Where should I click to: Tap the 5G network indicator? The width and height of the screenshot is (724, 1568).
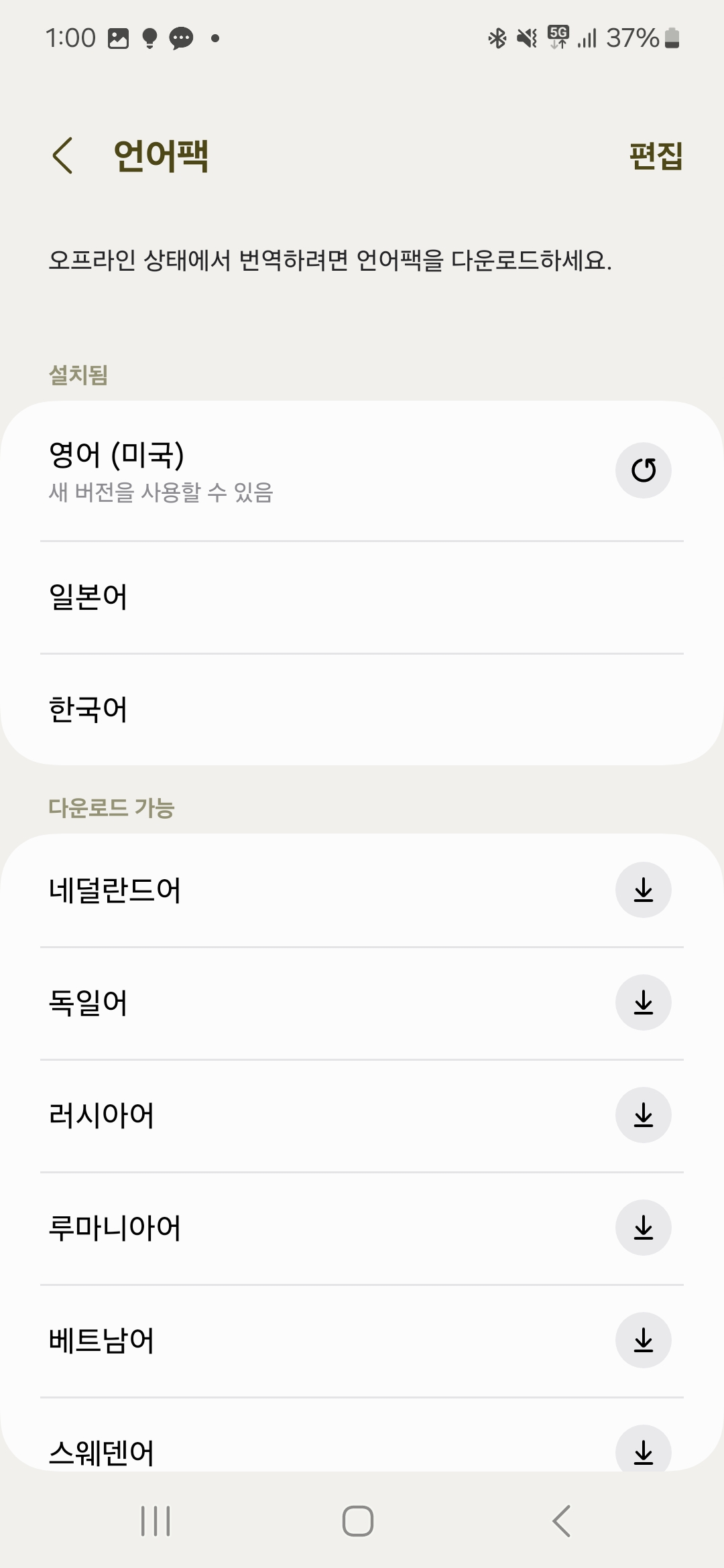click(558, 38)
